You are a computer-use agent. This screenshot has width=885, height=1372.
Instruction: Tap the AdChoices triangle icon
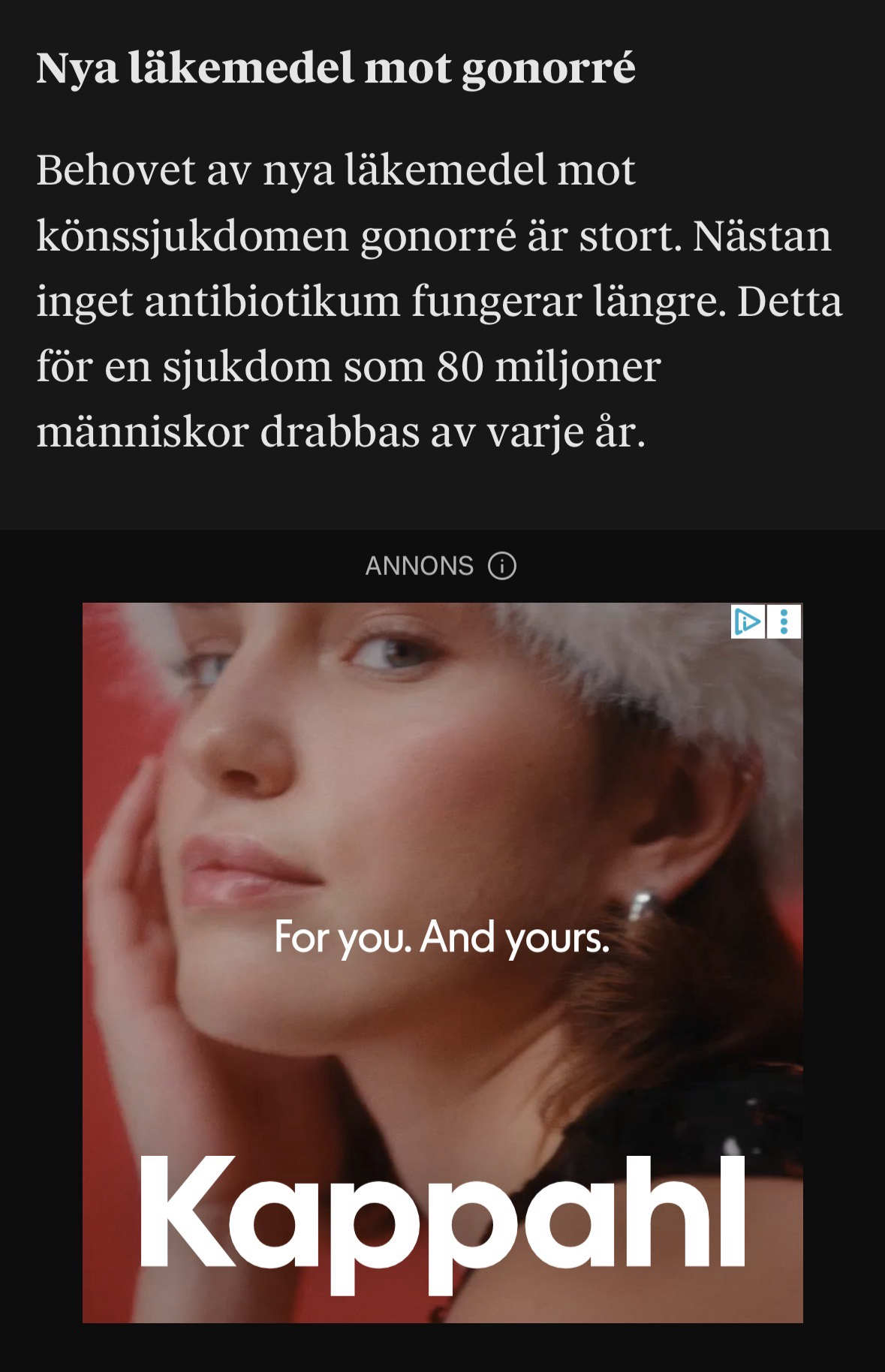[748, 621]
